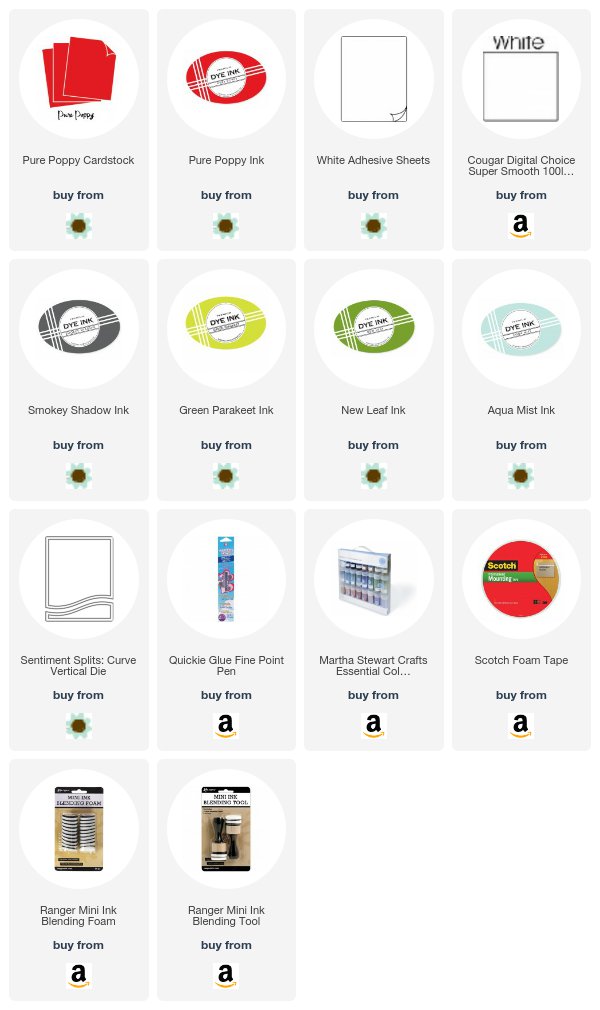This screenshot has width=600, height=1010.
Task: Tap the store icon under Pure Poppy Ink
Action: tap(226, 226)
